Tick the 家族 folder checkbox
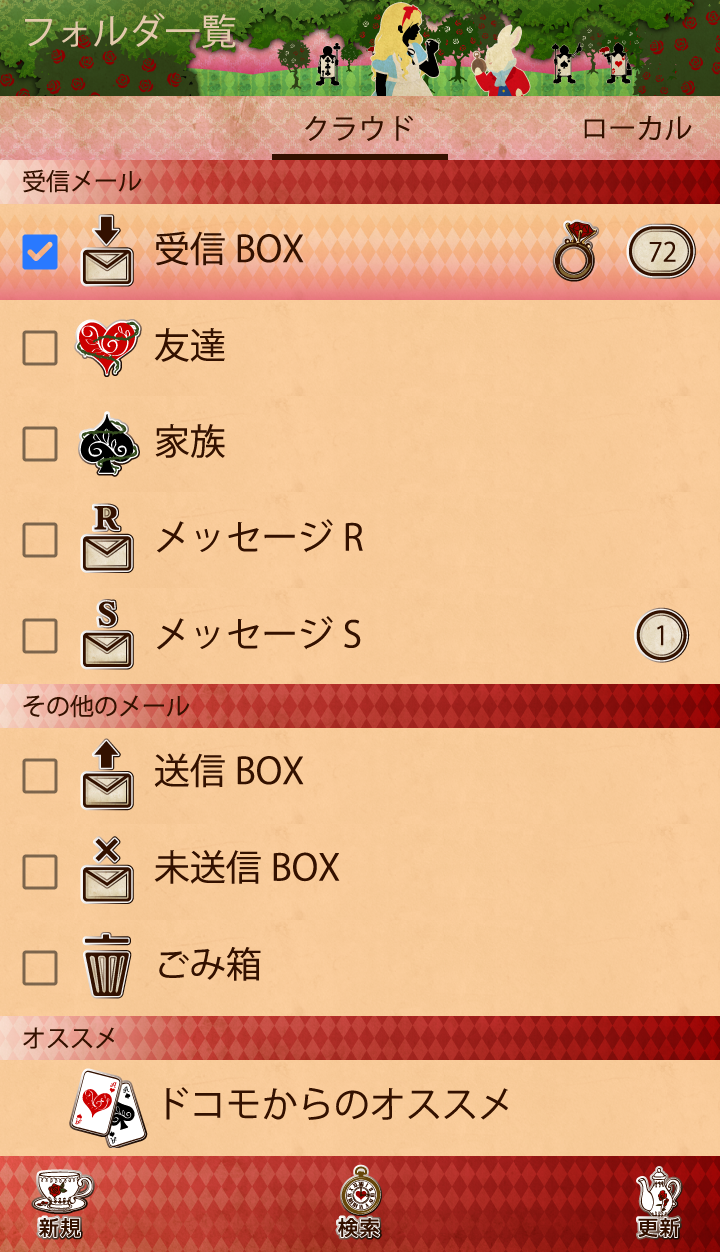 (x=40, y=444)
